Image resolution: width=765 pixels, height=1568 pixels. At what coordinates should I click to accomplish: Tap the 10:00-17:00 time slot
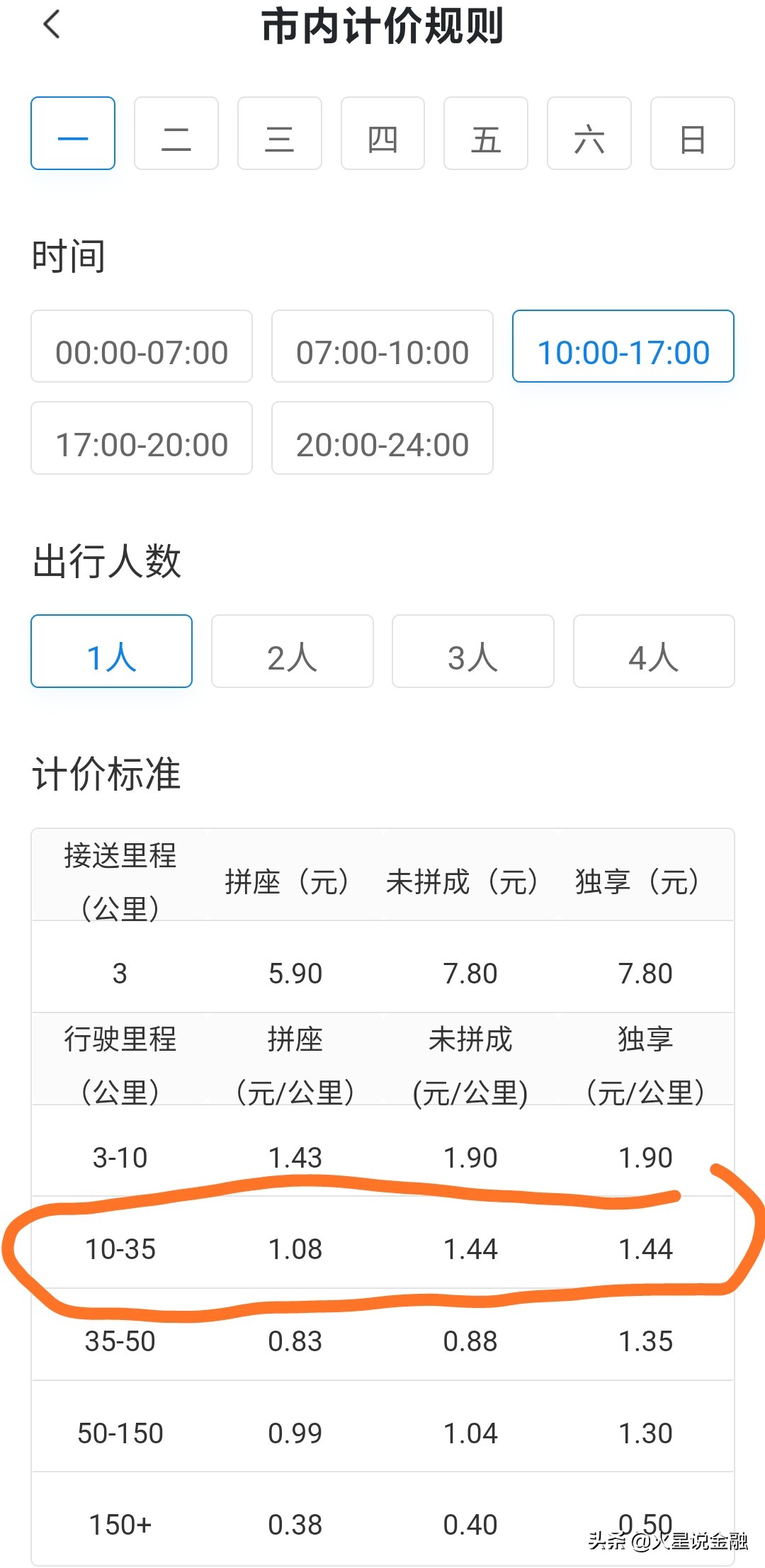[623, 346]
